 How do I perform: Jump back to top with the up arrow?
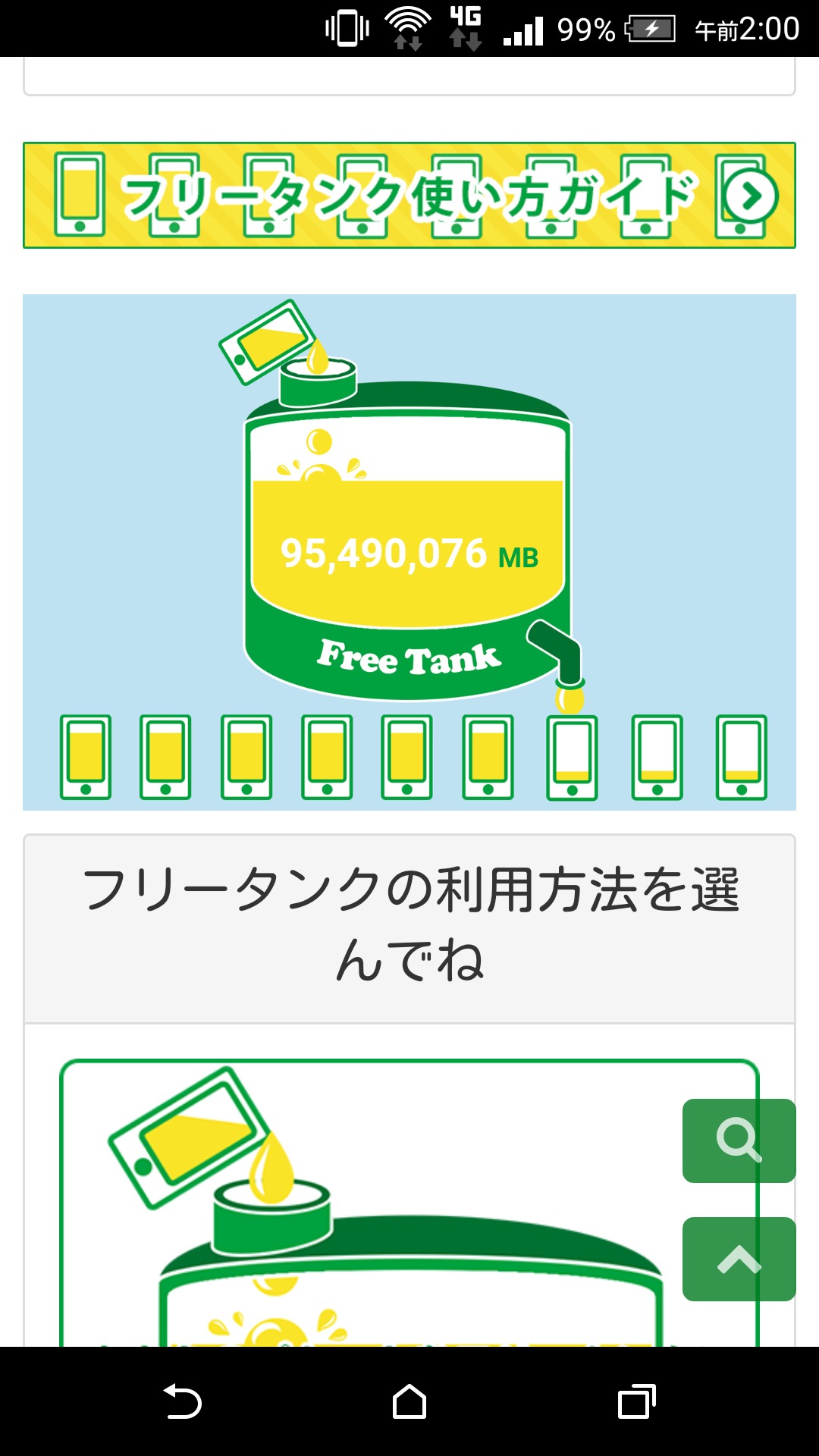(739, 1259)
